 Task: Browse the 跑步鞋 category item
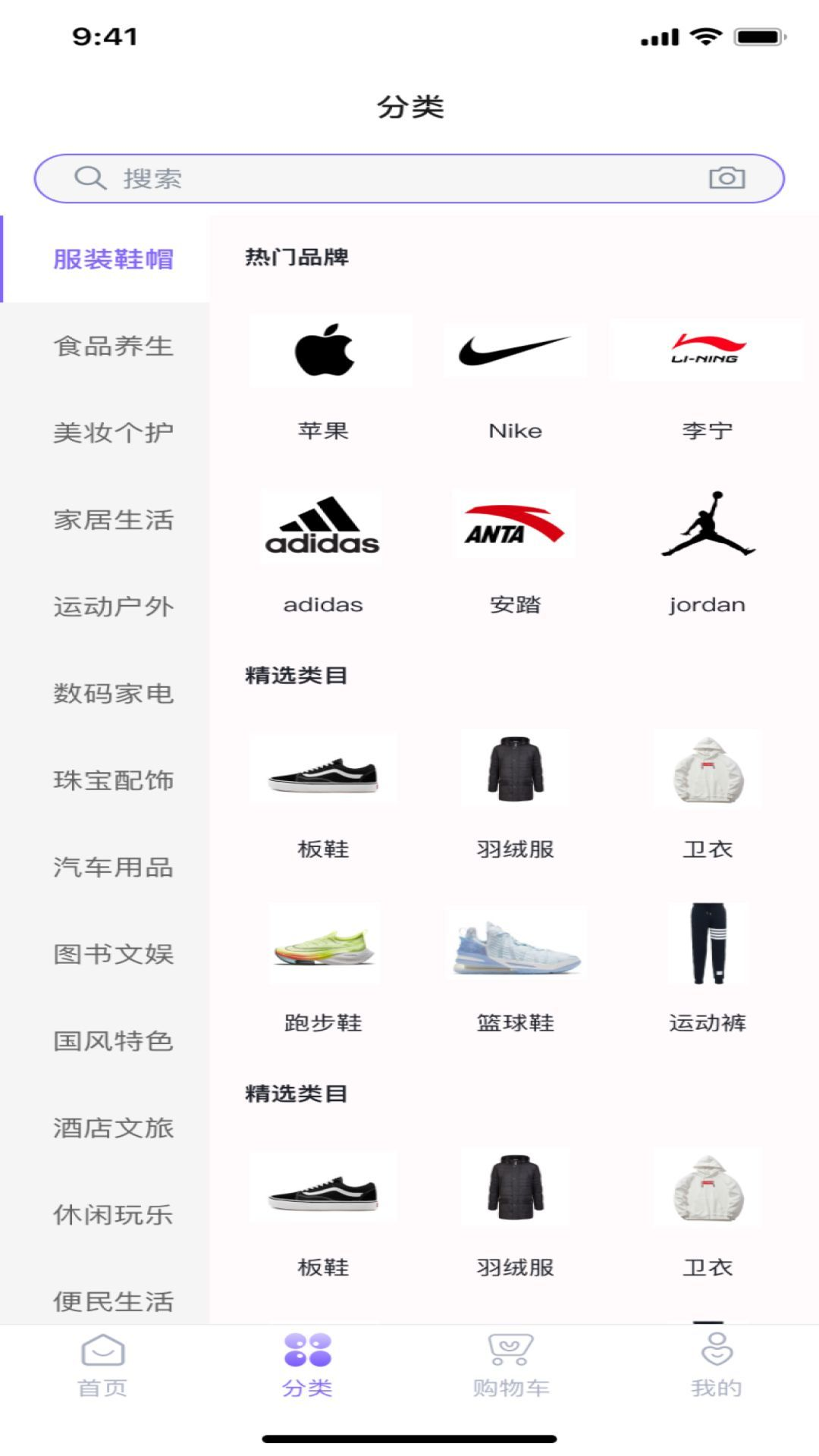(x=324, y=967)
